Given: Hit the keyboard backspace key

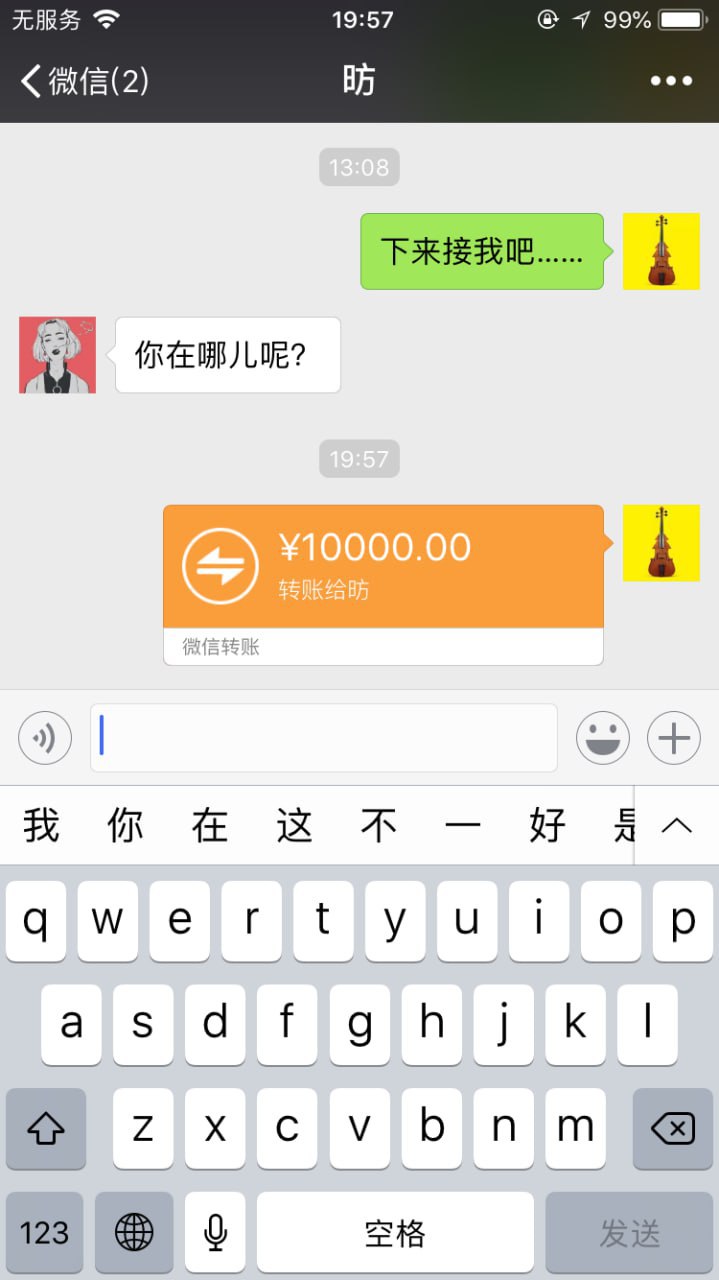Looking at the screenshot, I should tap(672, 1129).
